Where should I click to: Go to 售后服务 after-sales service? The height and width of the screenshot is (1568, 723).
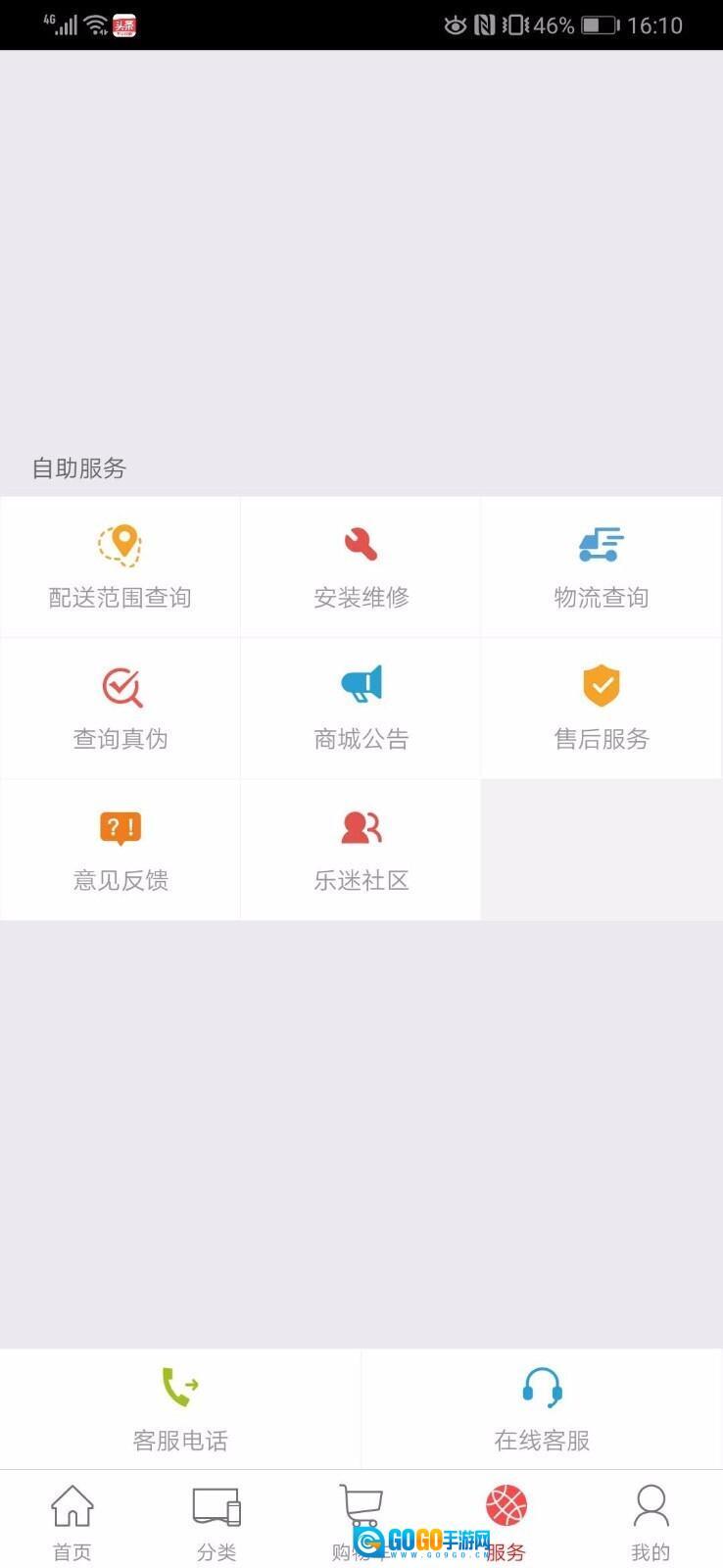pyautogui.click(x=601, y=709)
